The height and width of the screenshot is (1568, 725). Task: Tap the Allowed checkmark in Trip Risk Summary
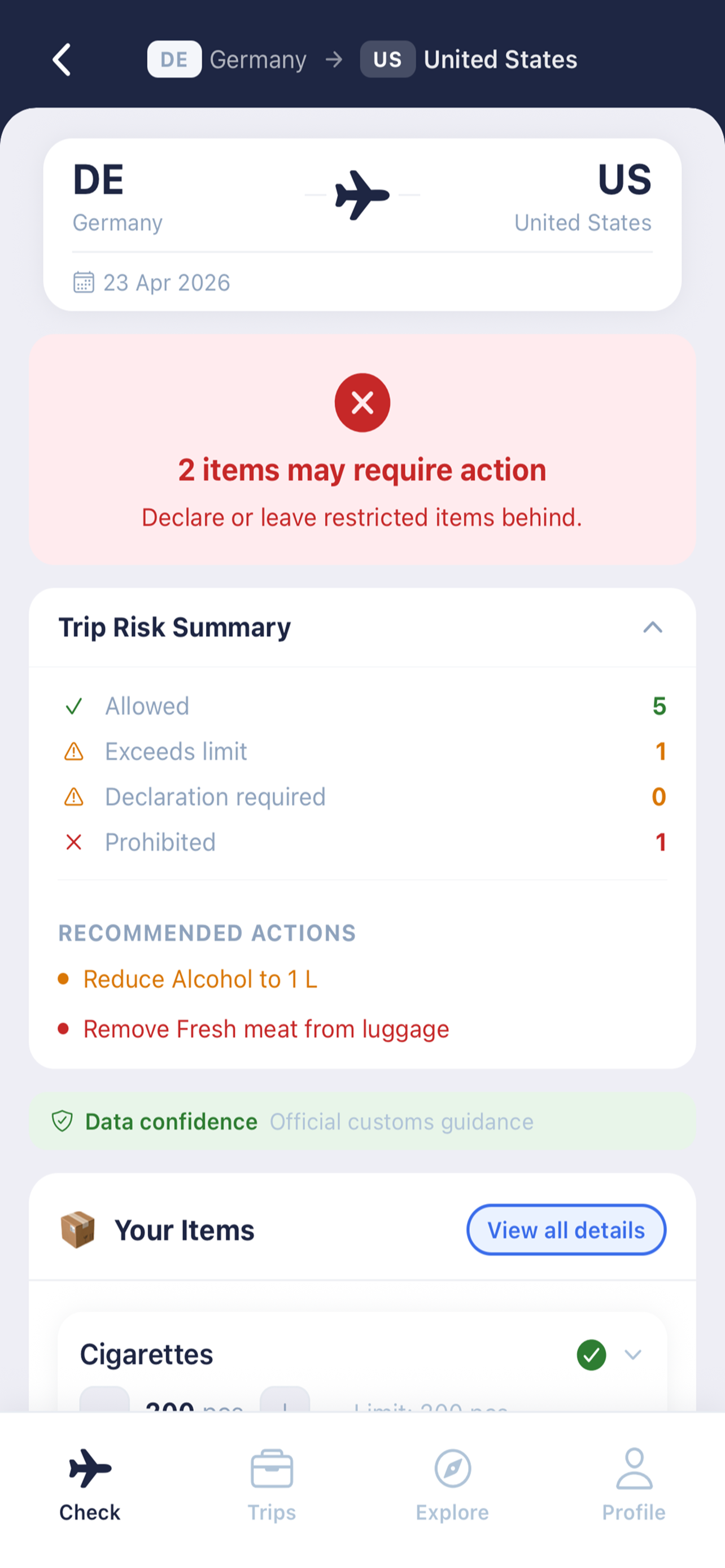pos(73,706)
